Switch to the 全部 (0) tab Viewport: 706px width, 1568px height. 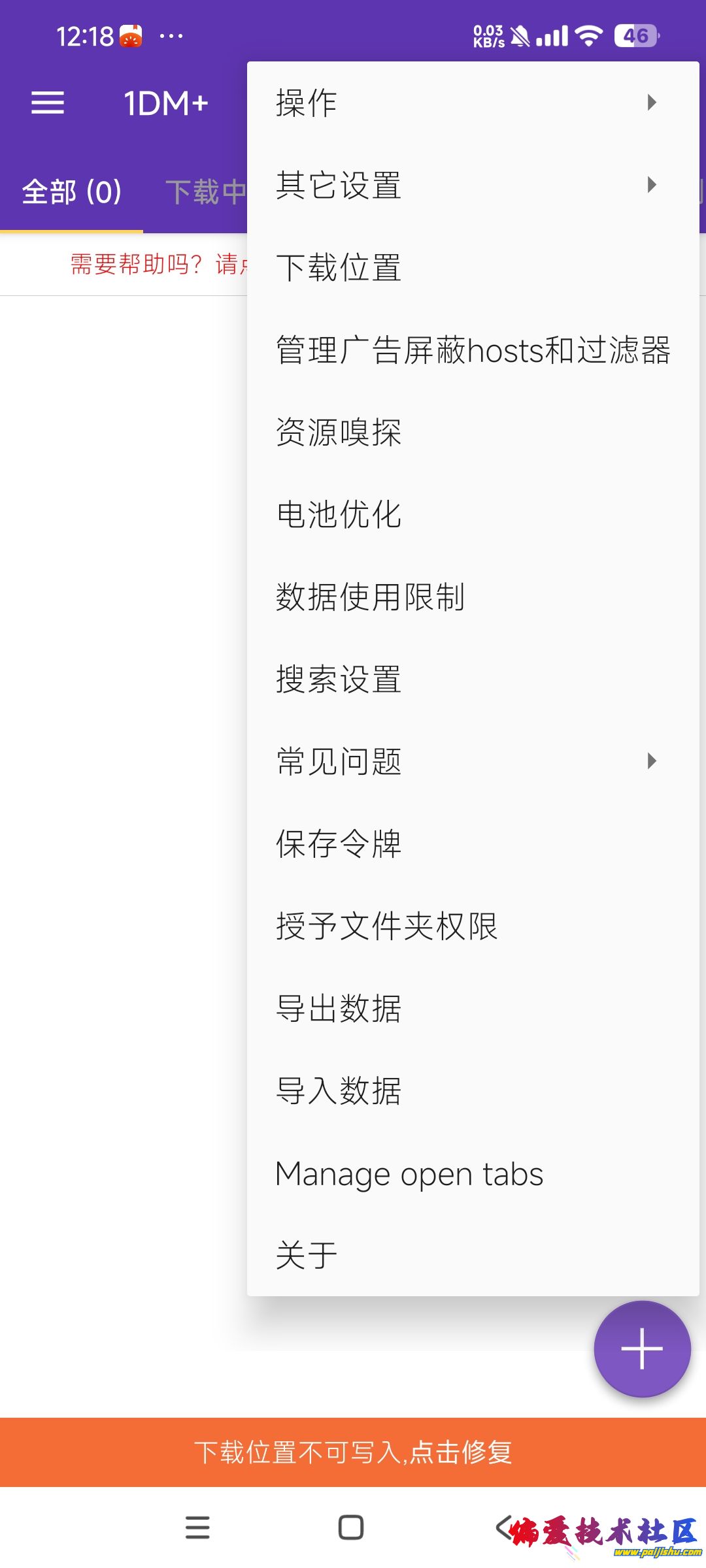71,192
